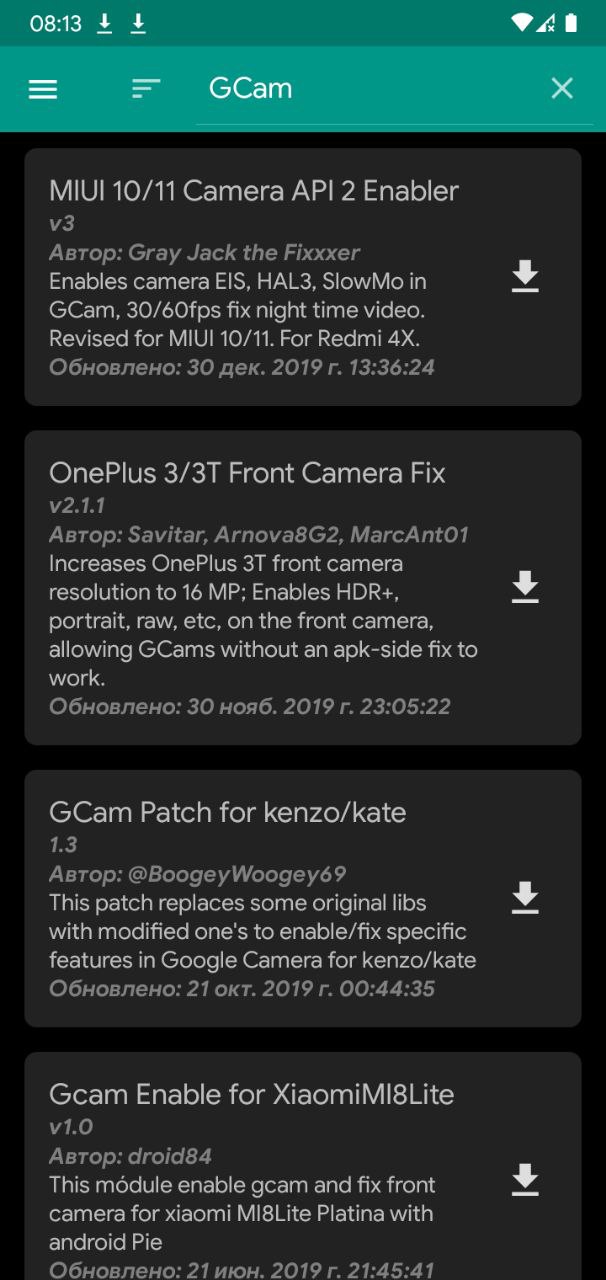Screen dimensions: 606x1280
Task: Open MIUI 10/11 Camera API 2 Enabler card
Action: 303,277
